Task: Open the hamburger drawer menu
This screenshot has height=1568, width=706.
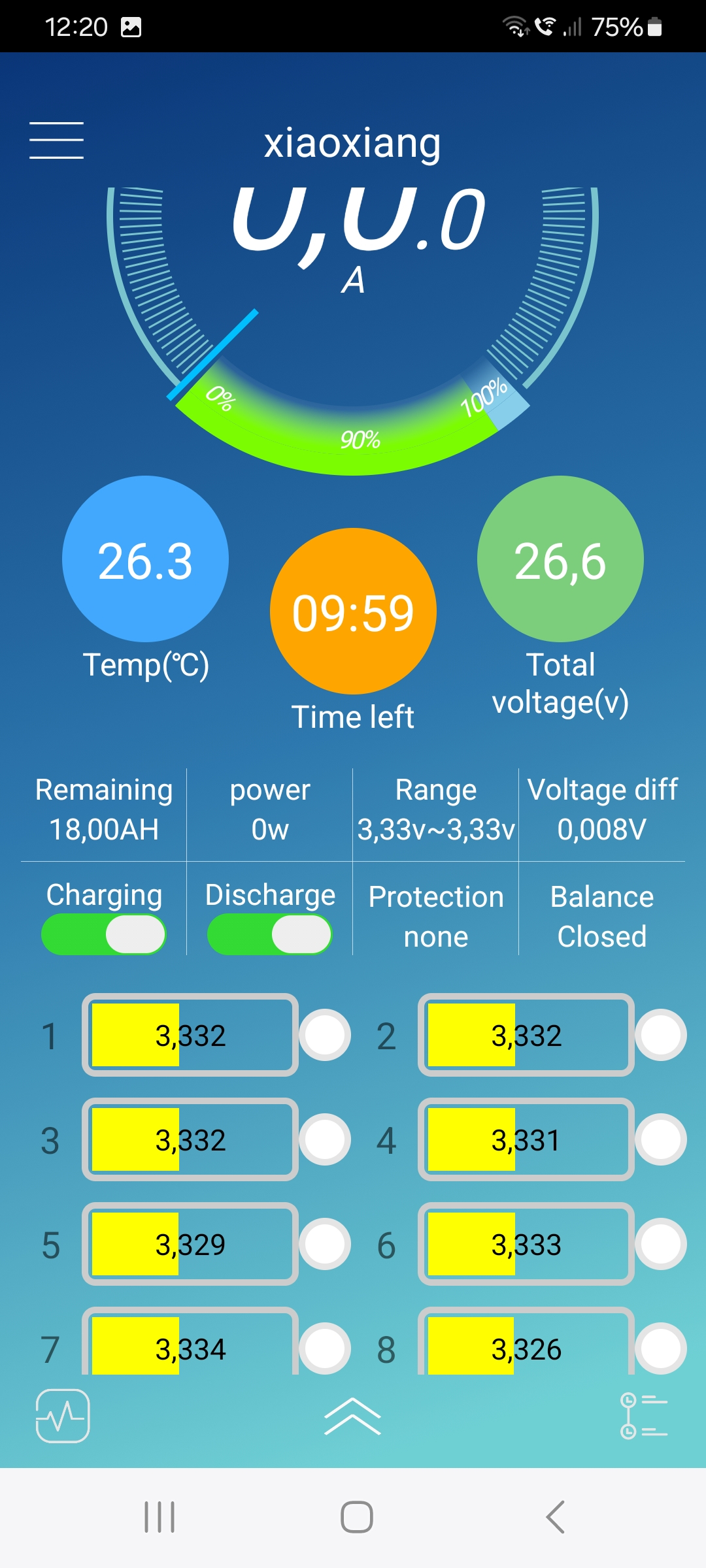Action: coord(57,140)
